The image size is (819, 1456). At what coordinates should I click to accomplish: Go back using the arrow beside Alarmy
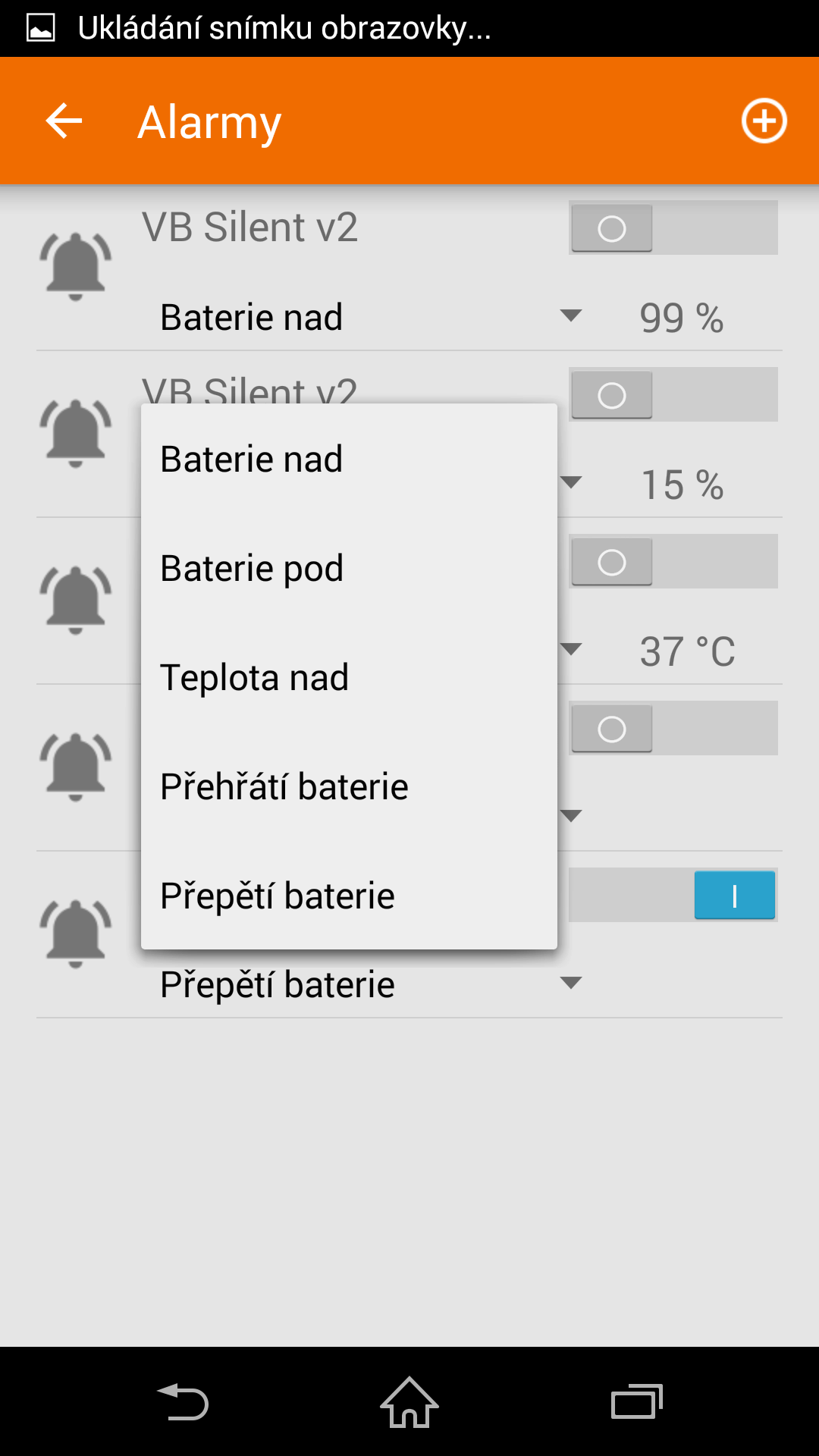[x=64, y=121]
